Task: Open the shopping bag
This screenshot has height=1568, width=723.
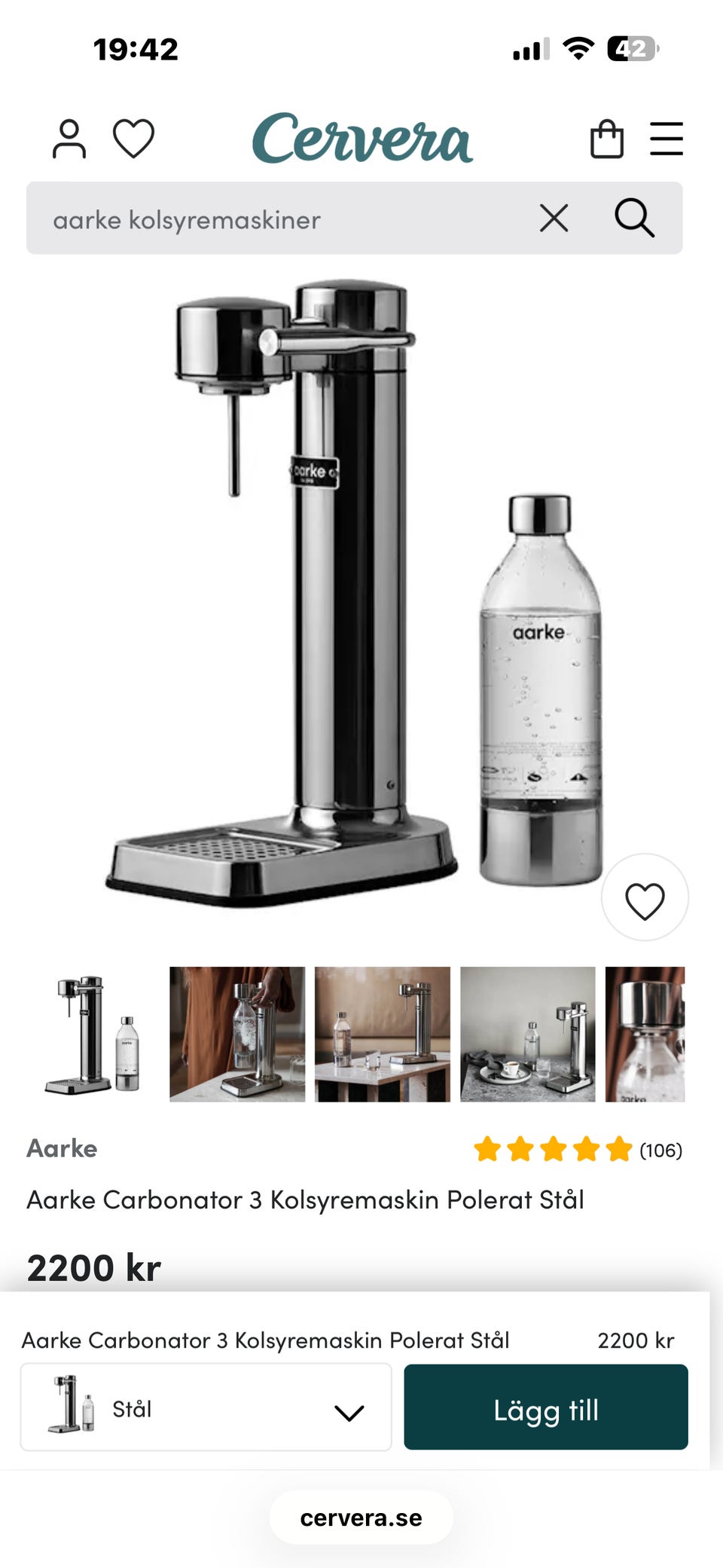Action: (x=607, y=139)
